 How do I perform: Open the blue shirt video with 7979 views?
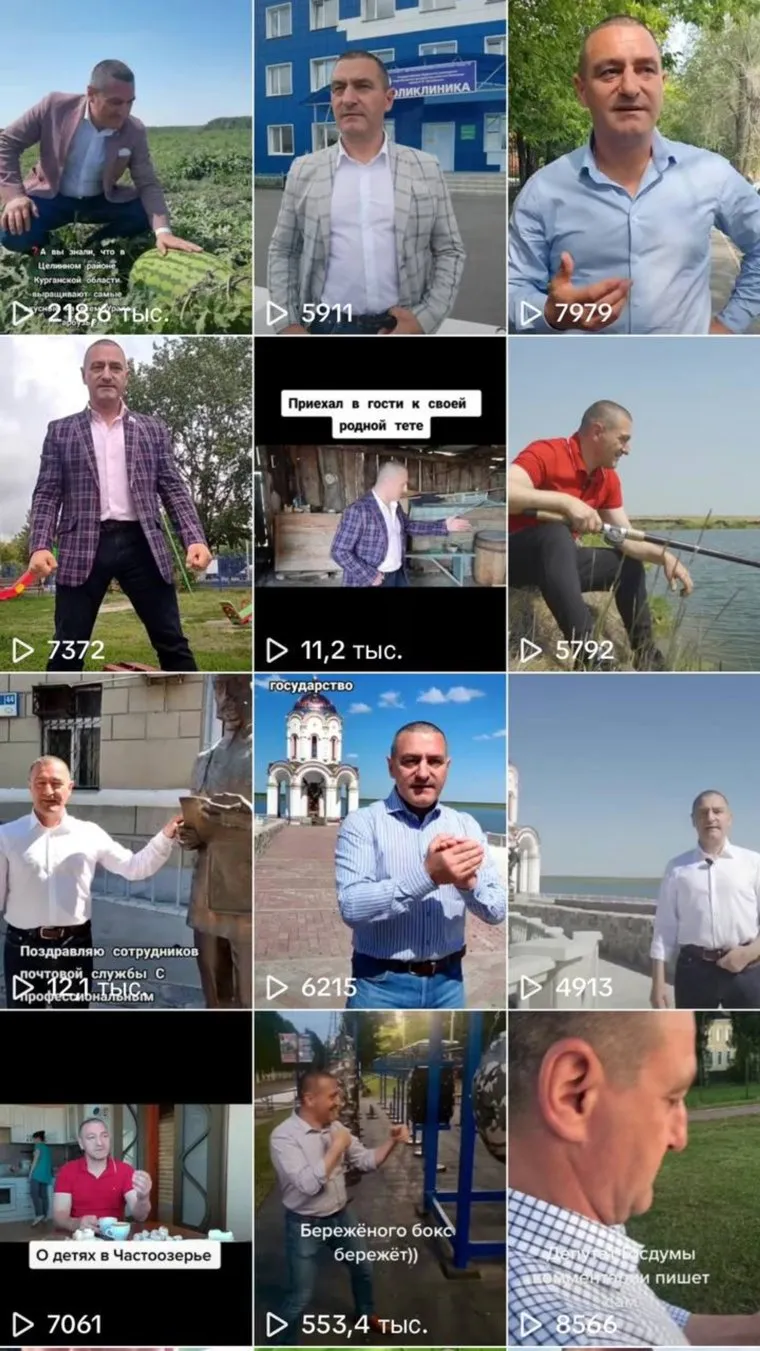(x=634, y=166)
